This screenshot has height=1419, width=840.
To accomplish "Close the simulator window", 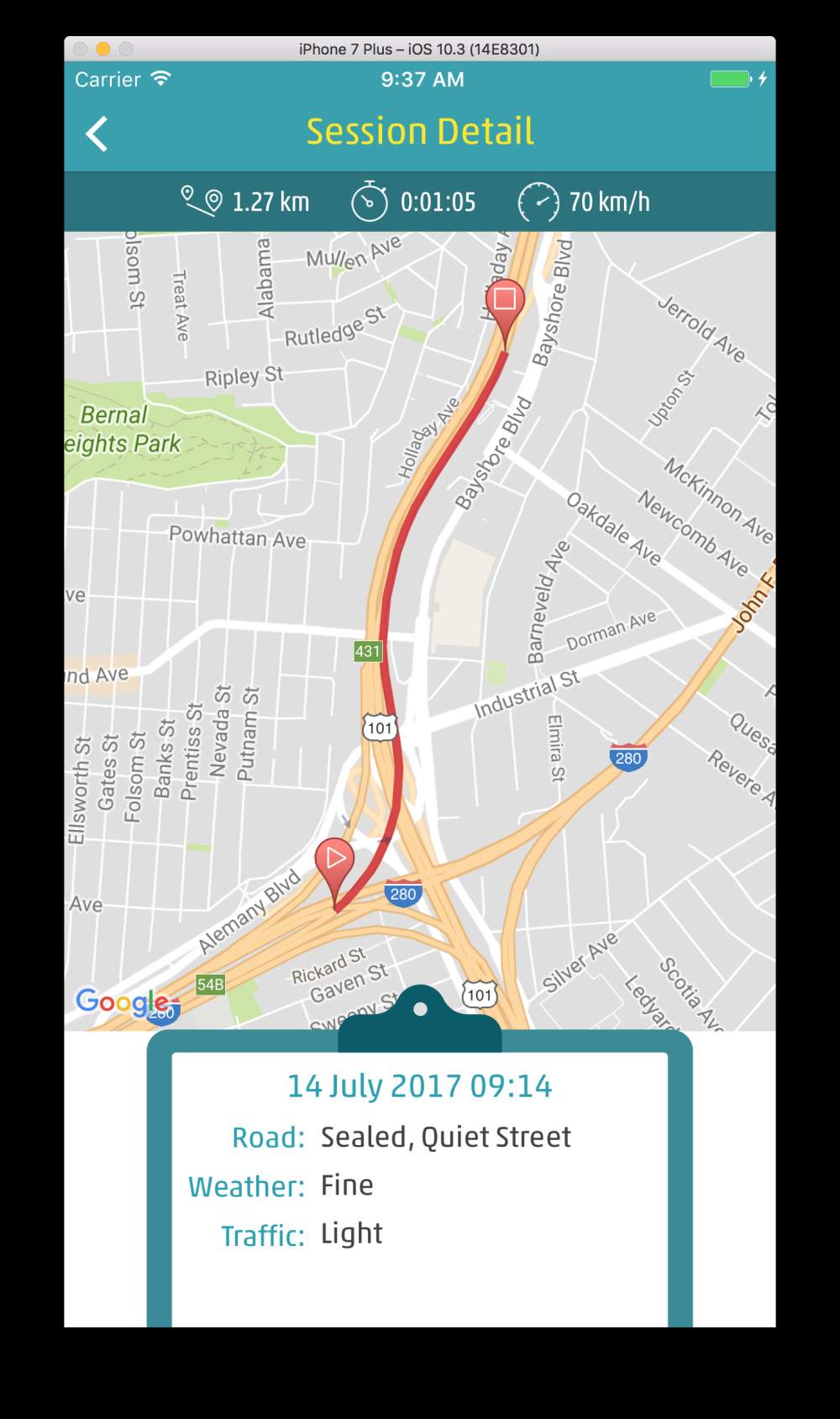I will 80,49.
